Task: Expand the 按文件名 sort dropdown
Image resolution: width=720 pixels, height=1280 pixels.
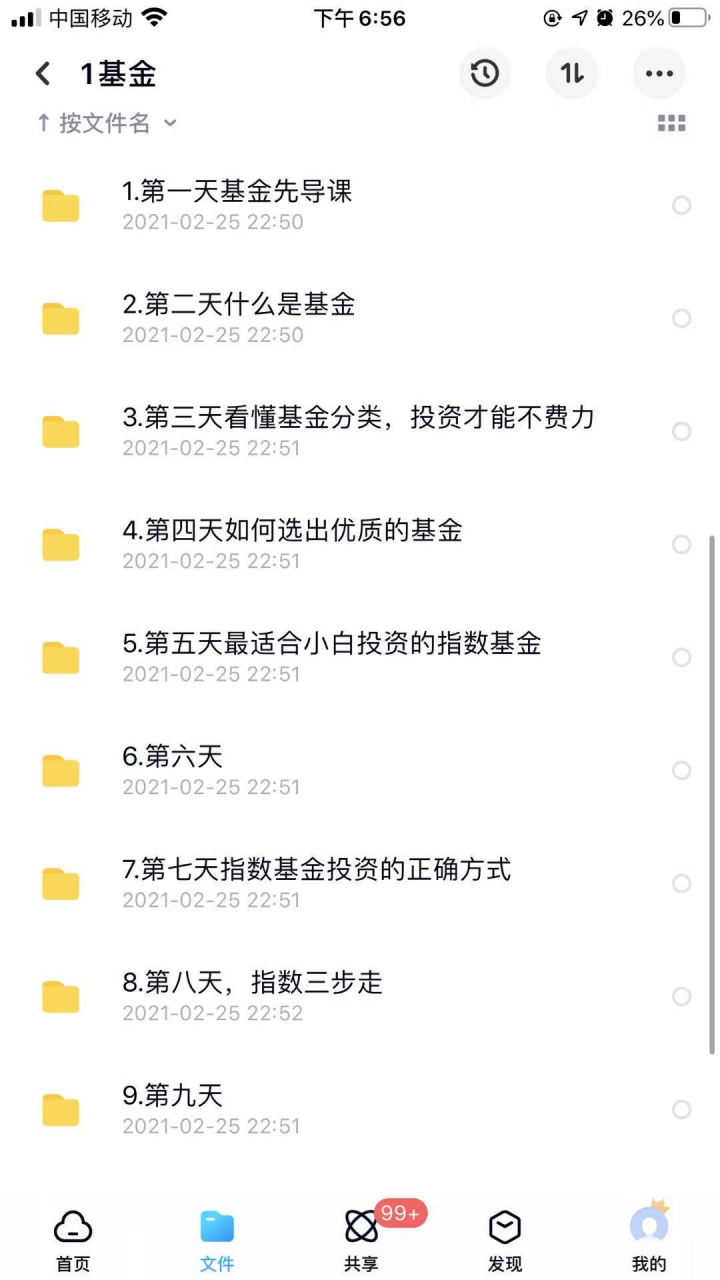Action: click(107, 123)
